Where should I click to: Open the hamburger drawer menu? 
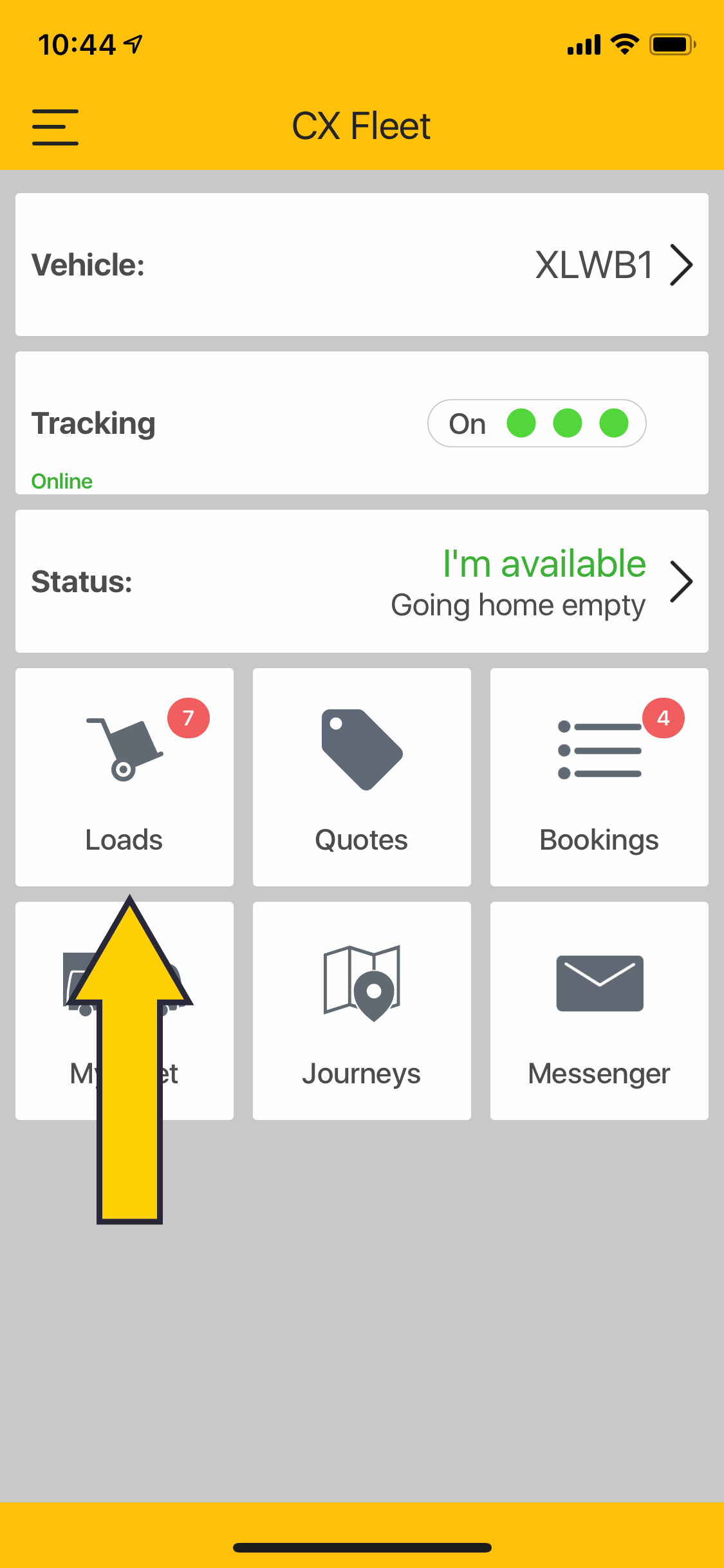pyautogui.click(x=55, y=127)
